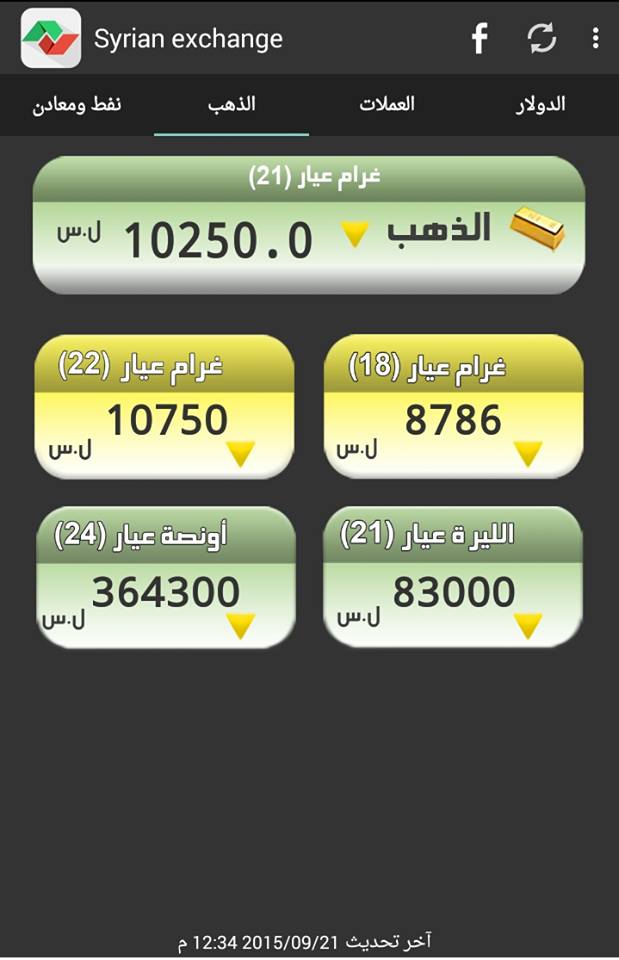
Task: Open the overflow menu
Action: [596, 39]
